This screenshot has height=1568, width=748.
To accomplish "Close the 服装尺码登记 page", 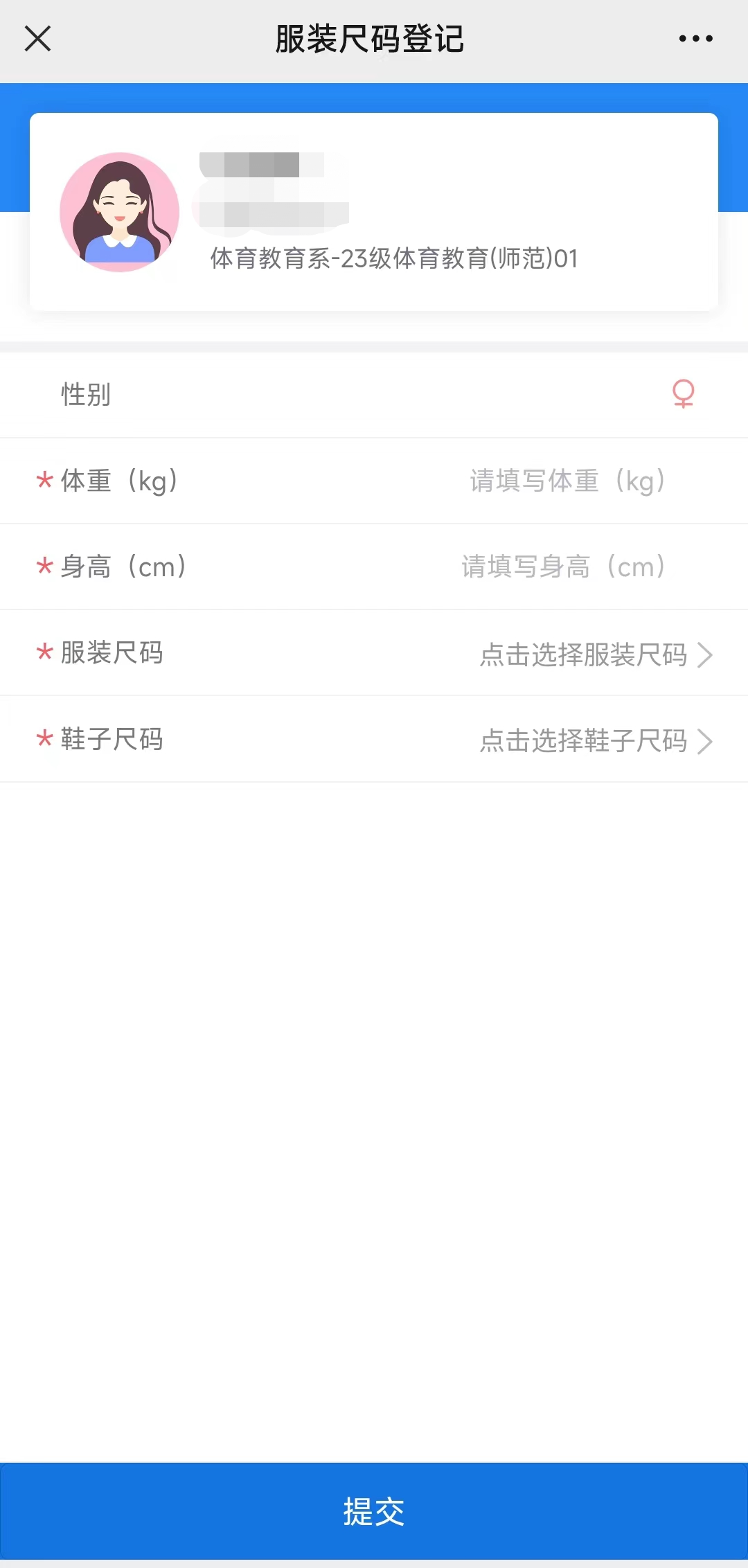I will pos(37,39).
